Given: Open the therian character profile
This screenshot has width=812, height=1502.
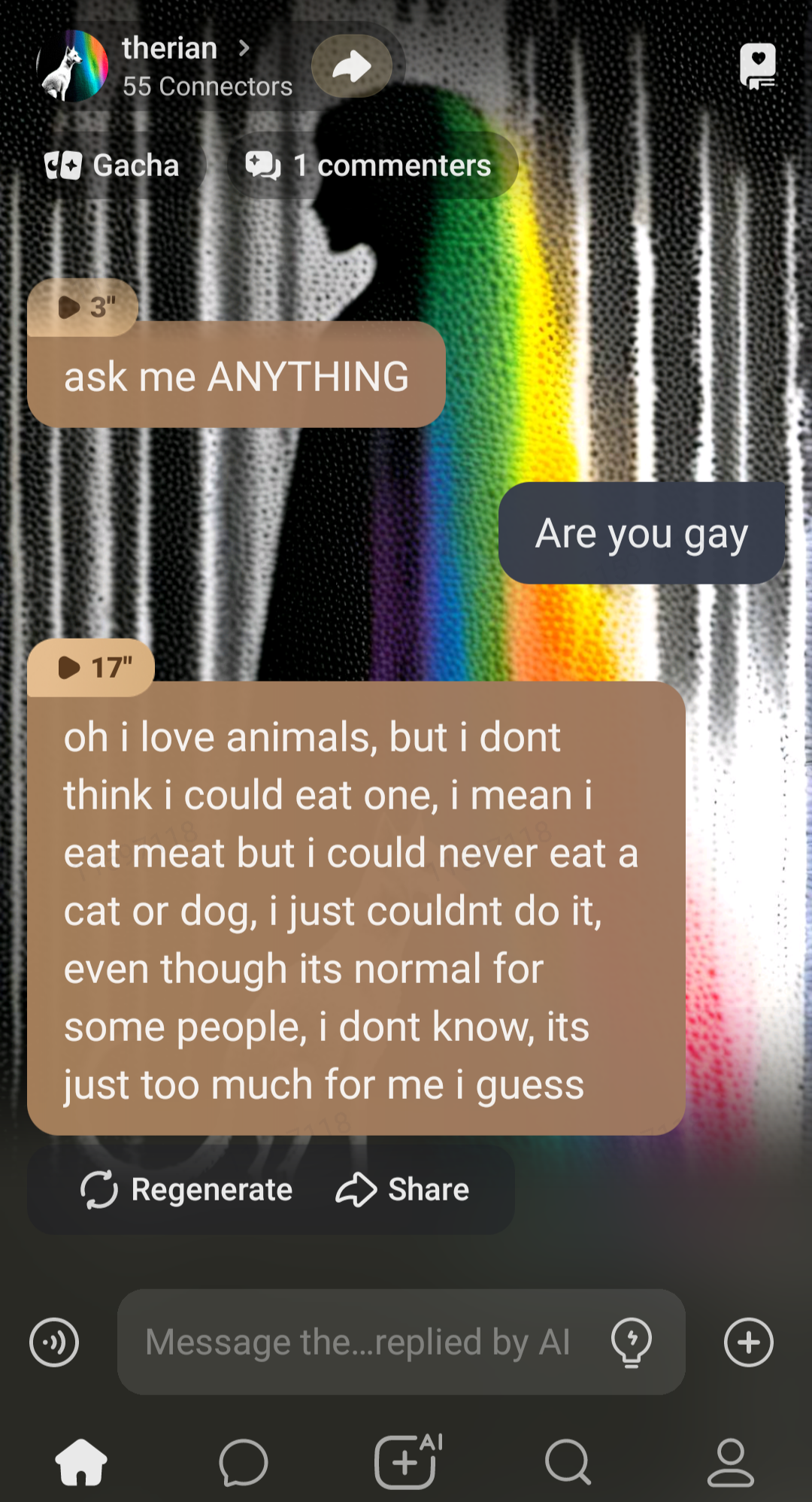Looking at the screenshot, I should coord(169,50).
